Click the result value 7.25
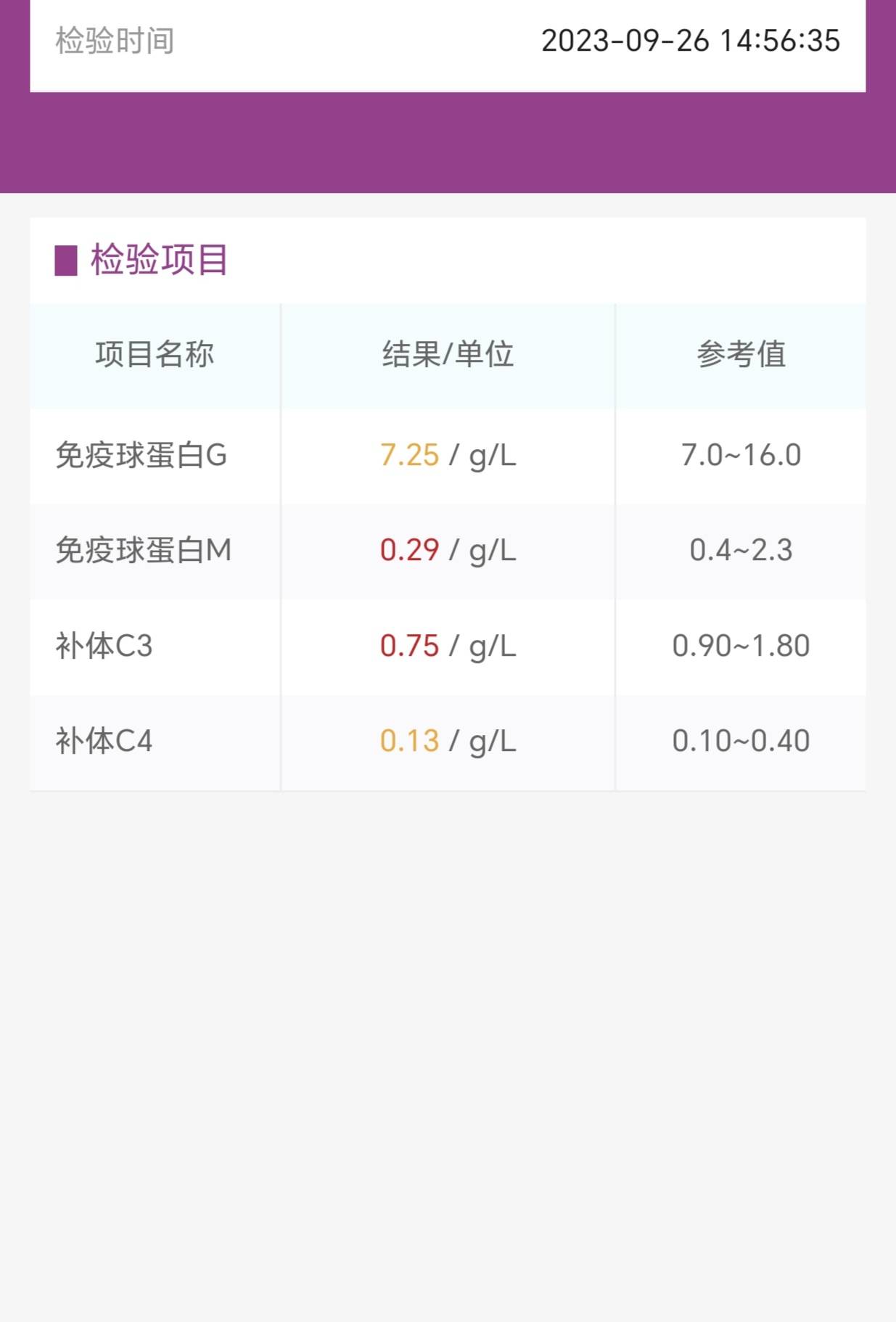896x1322 pixels. click(408, 453)
